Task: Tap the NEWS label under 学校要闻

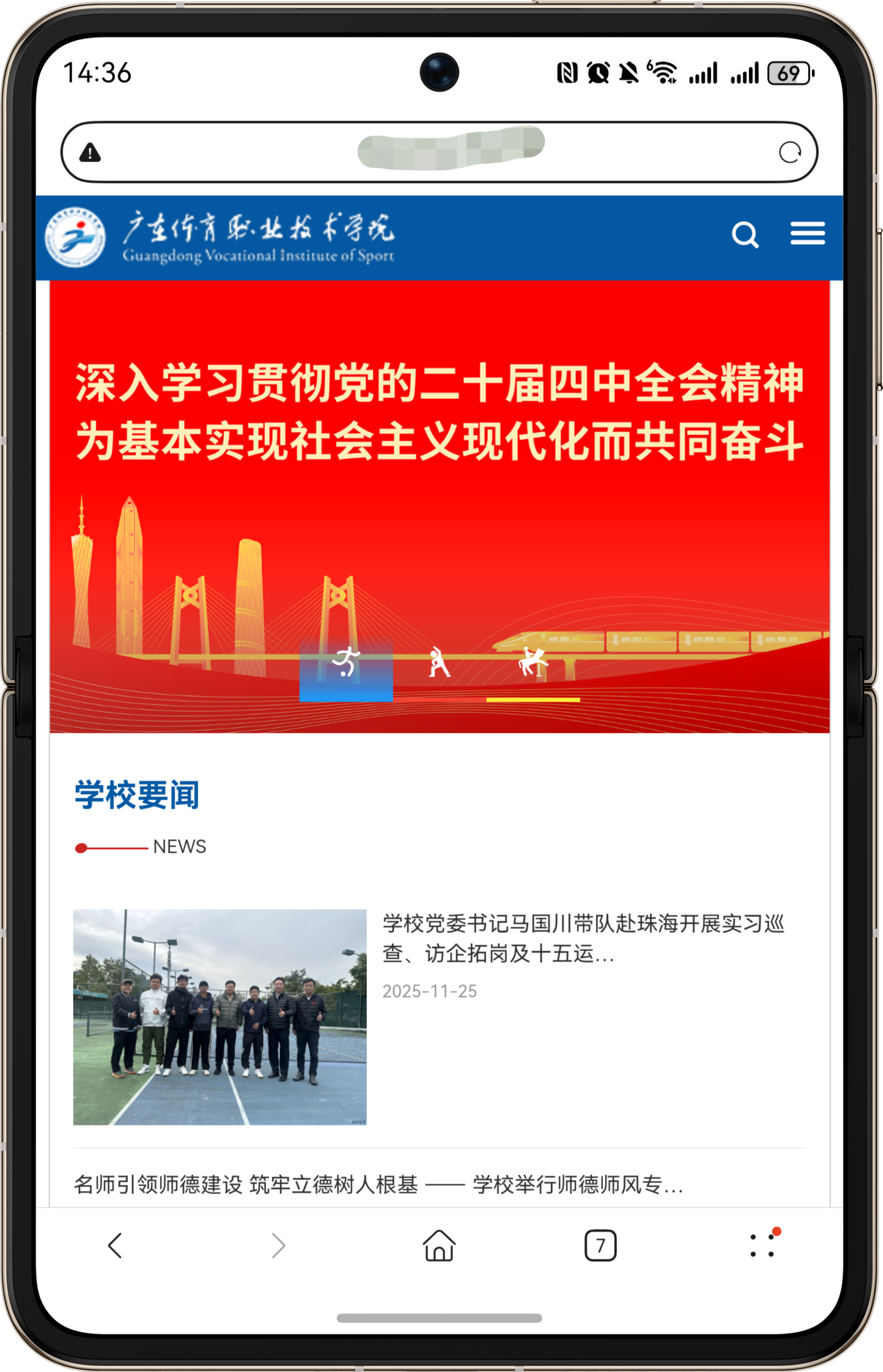Action: pyautogui.click(x=180, y=847)
